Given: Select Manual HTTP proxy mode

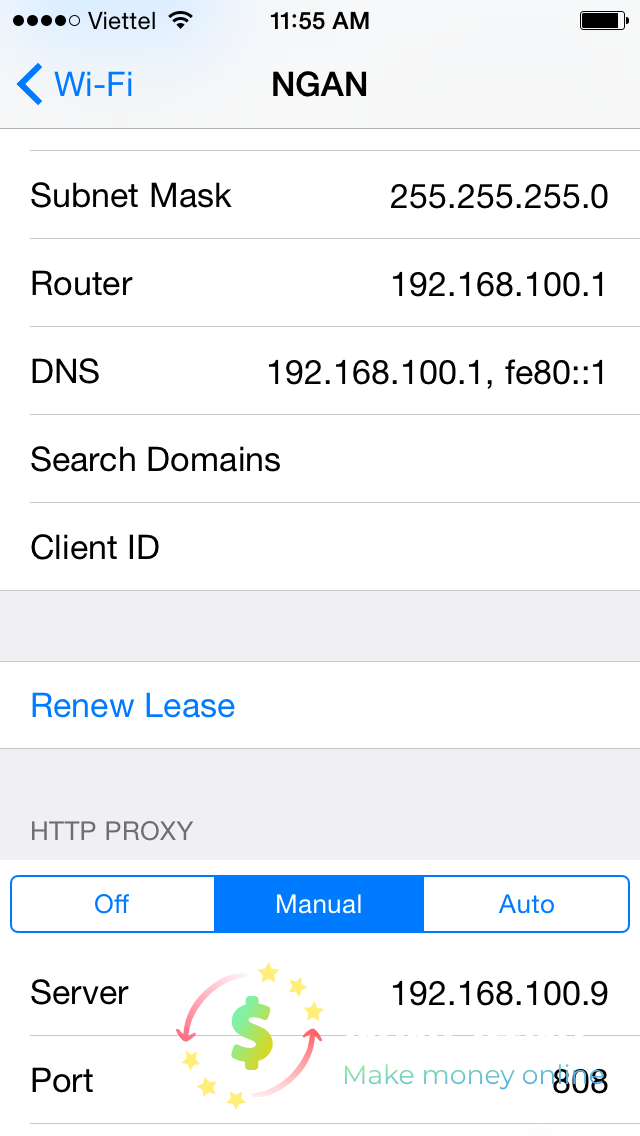Looking at the screenshot, I should click(319, 904).
